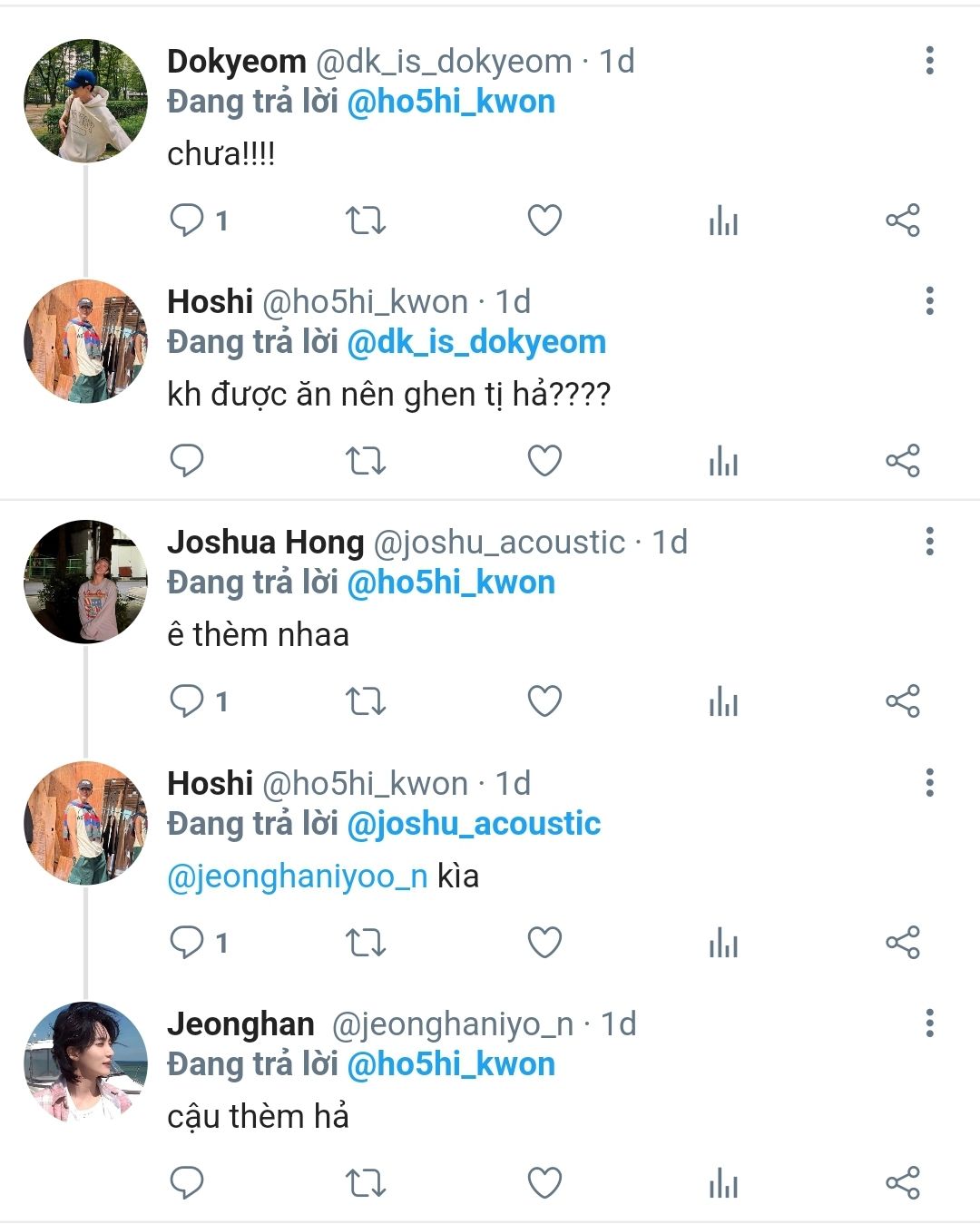Open Joshua Hong's profile picture

point(85,582)
